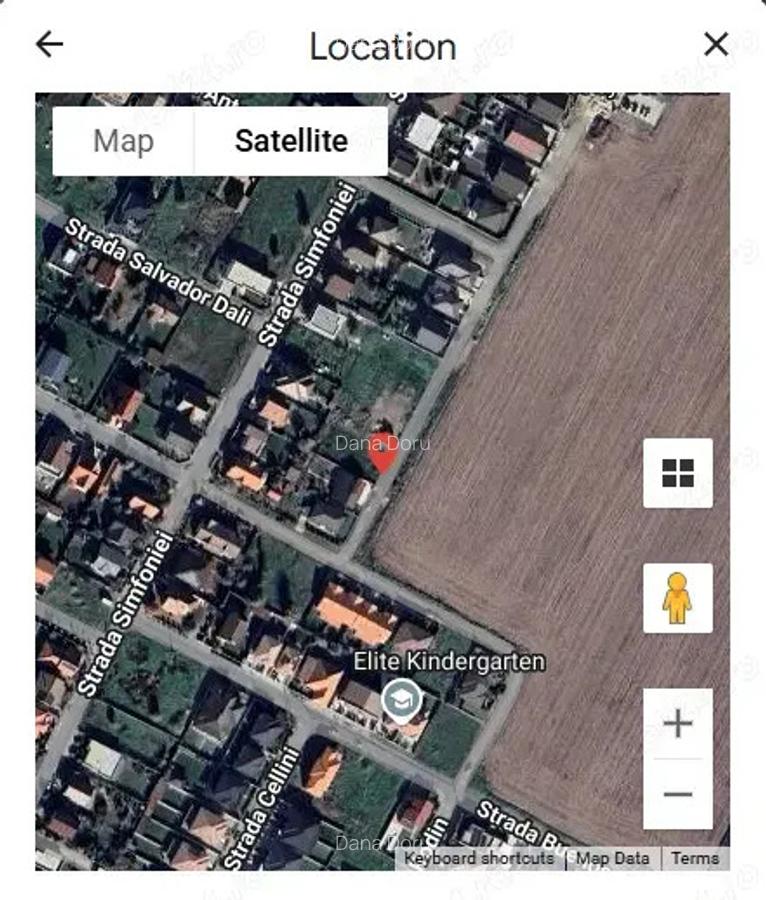Open the map Terms link

click(695, 858)
